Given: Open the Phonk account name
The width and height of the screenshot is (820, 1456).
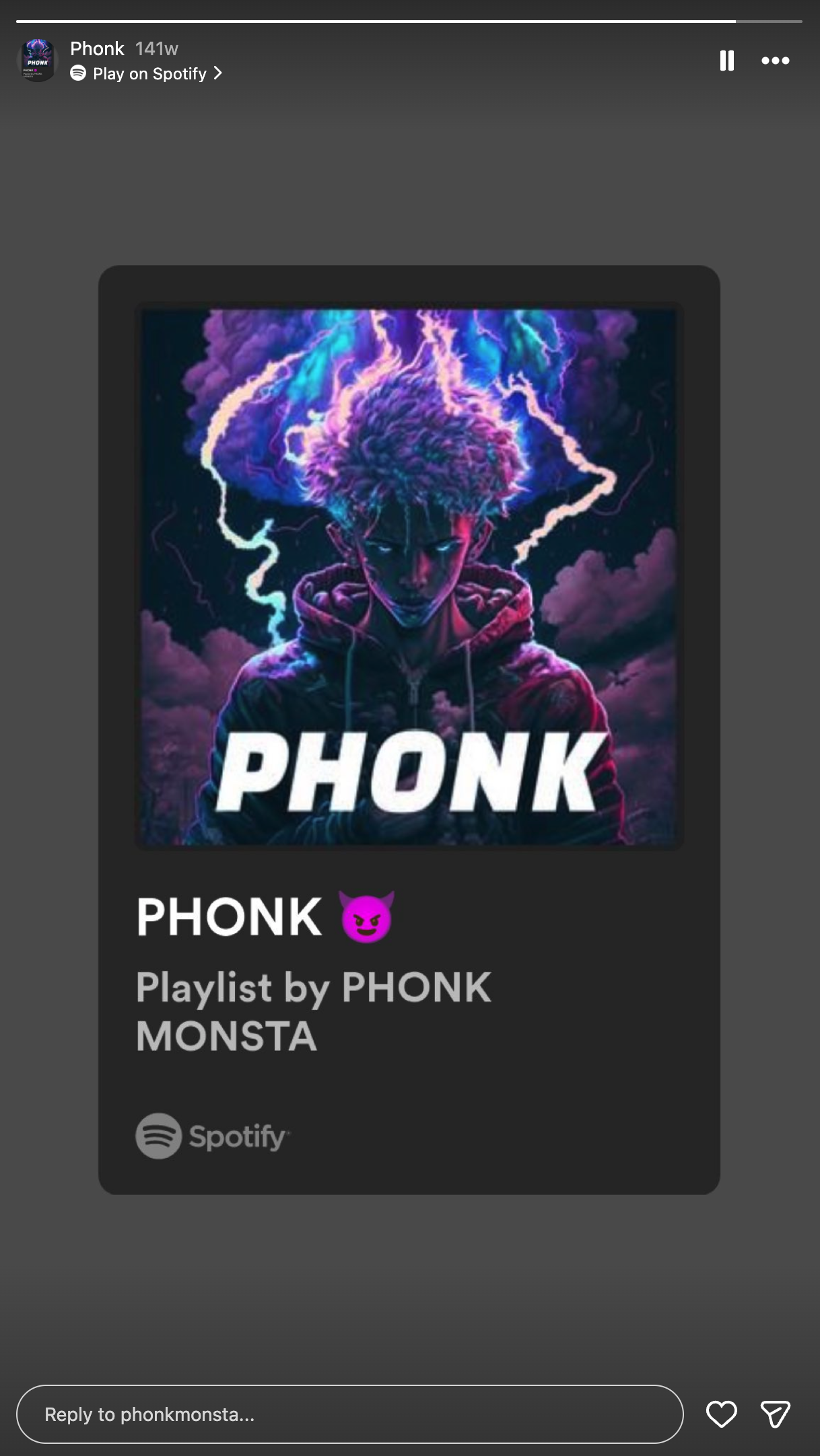Looking at the screenshot, I should pyautogui.click(x=97, y=48).
